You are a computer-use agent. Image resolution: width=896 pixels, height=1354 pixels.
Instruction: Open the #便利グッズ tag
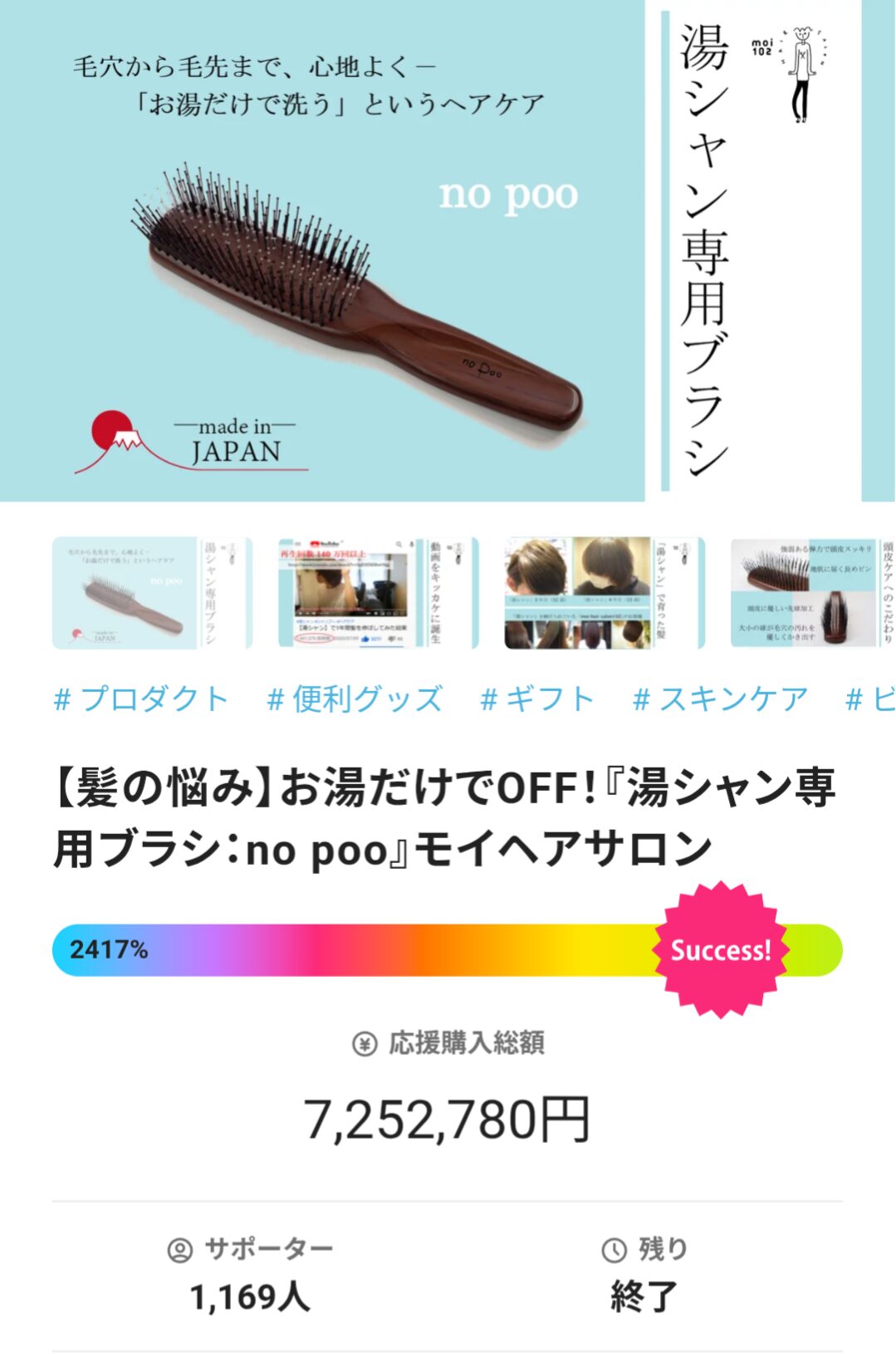click(355, 699)
